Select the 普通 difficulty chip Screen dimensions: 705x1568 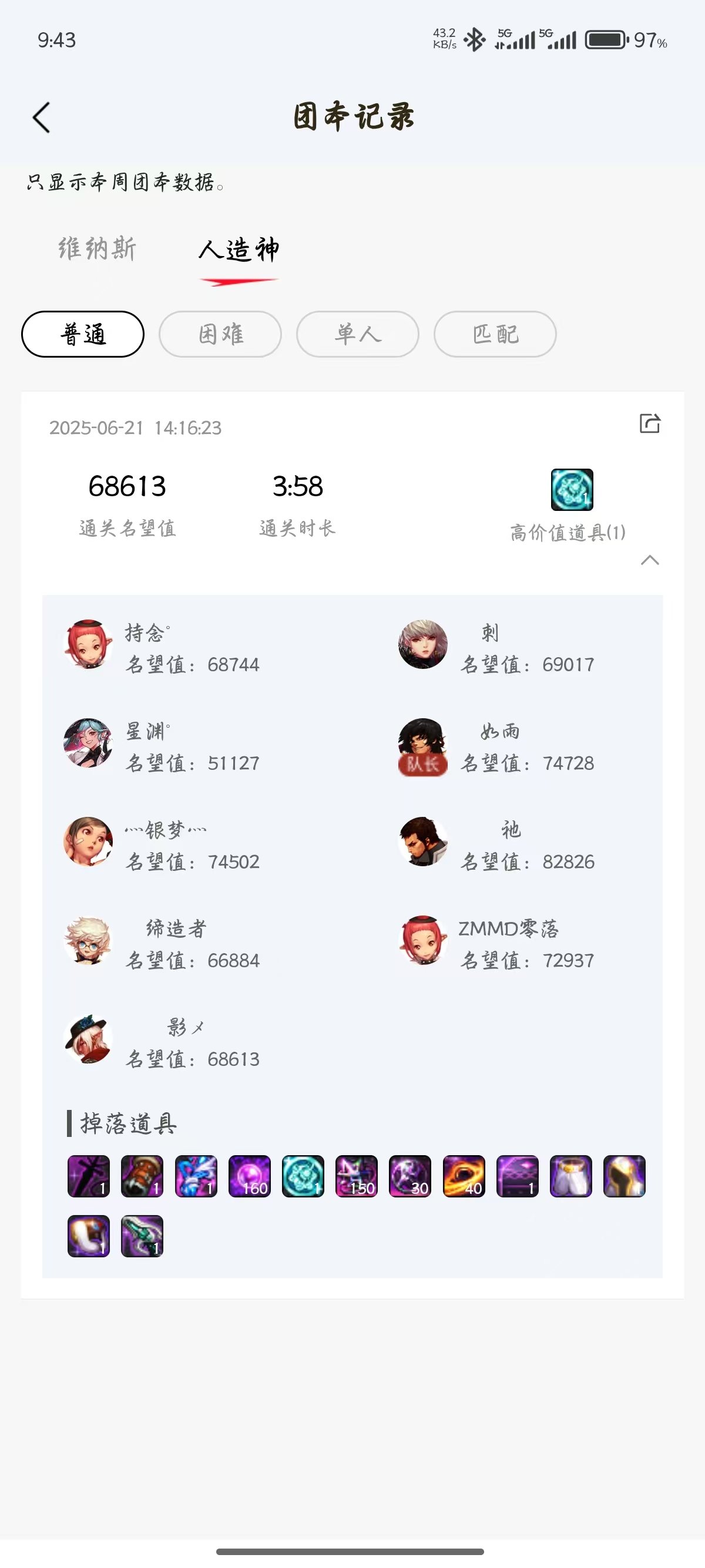point(83,334)
